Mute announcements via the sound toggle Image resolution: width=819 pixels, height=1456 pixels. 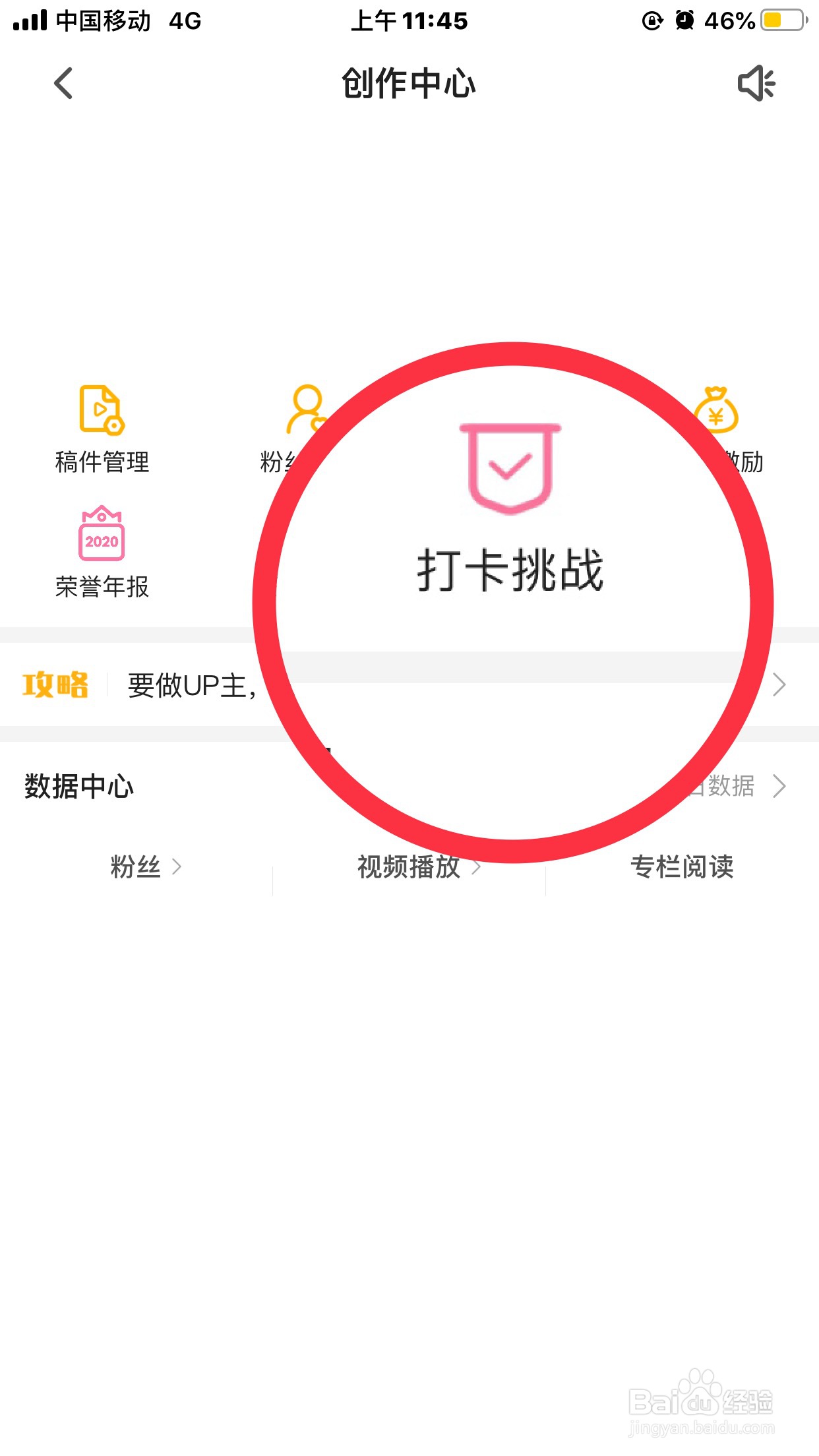(x=756, y=83)
